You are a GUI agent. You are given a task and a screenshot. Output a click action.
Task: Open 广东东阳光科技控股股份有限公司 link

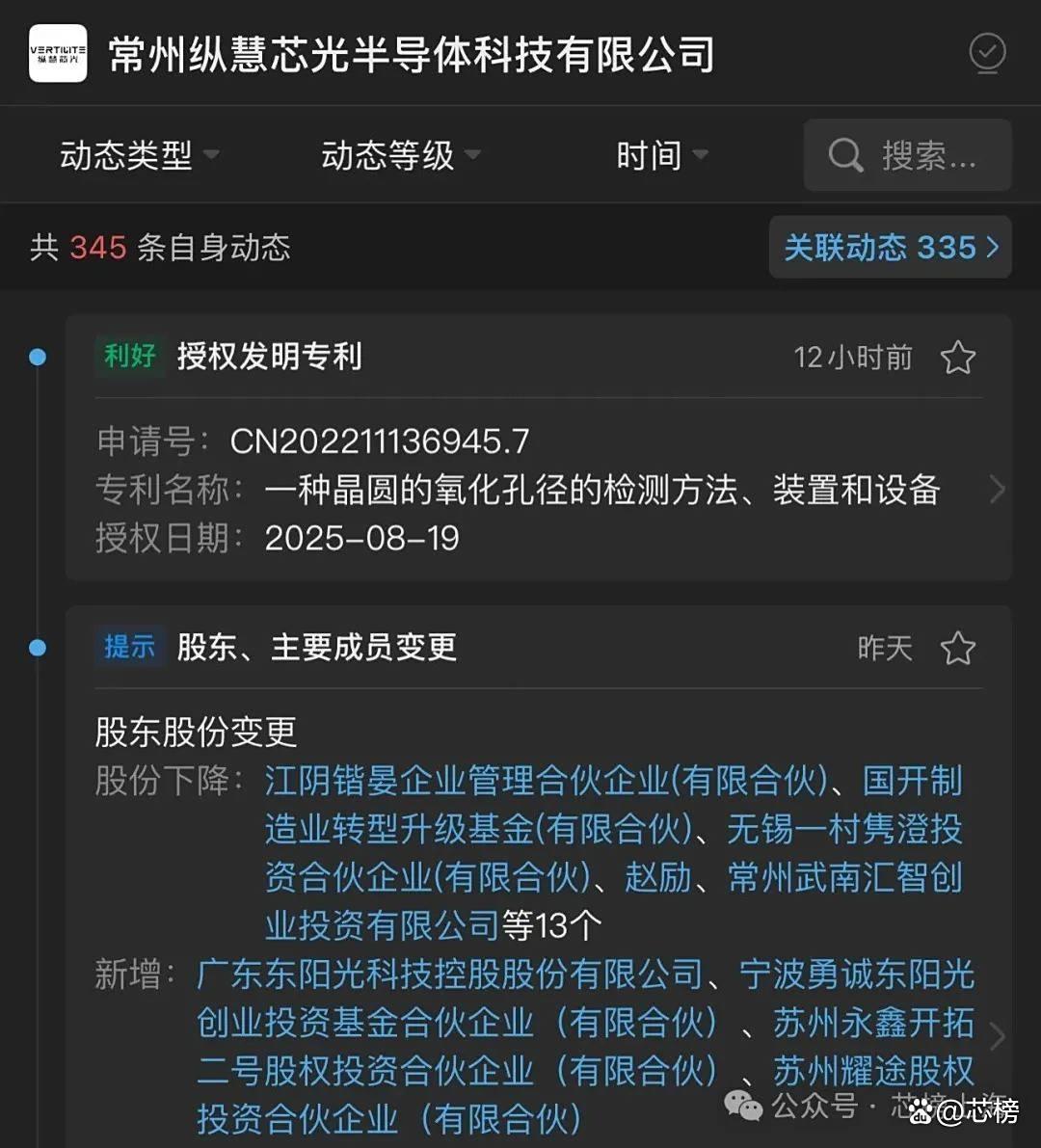(449, 974)
